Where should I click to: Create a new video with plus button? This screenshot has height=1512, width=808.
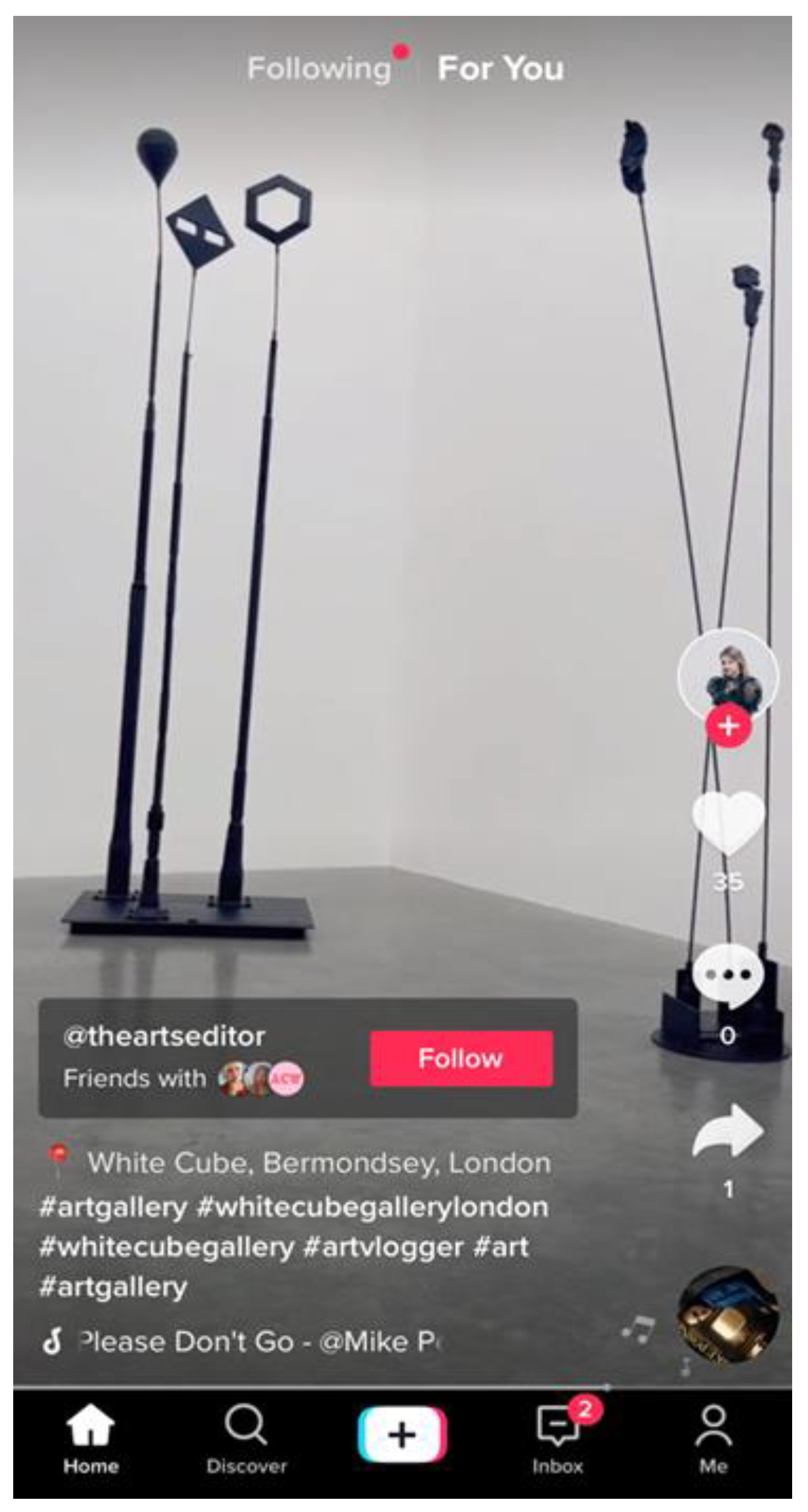[402, 1434]
